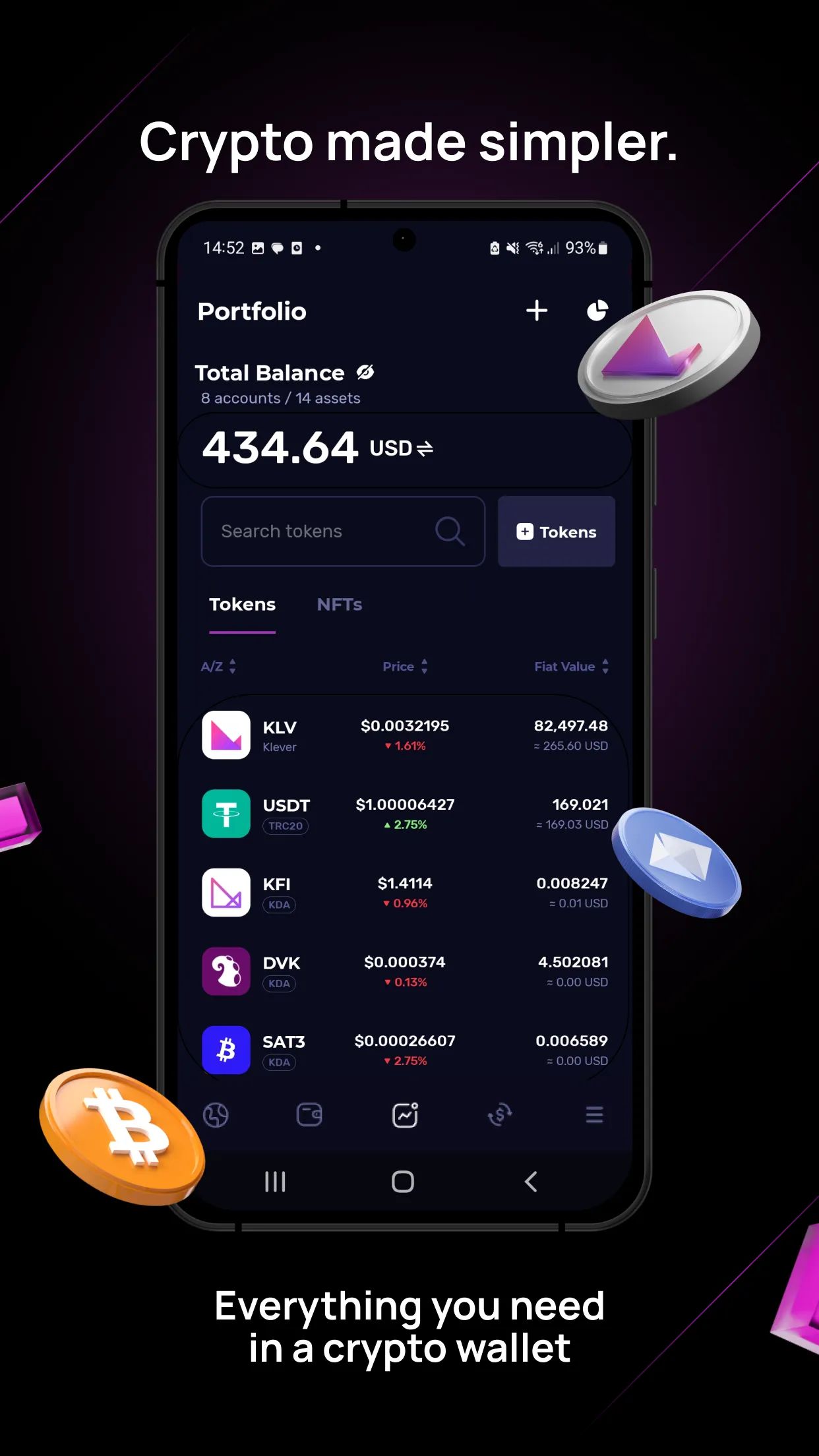Open the KLV Klever token entry
Screen dimensions: 819x1456
[404, 734]
